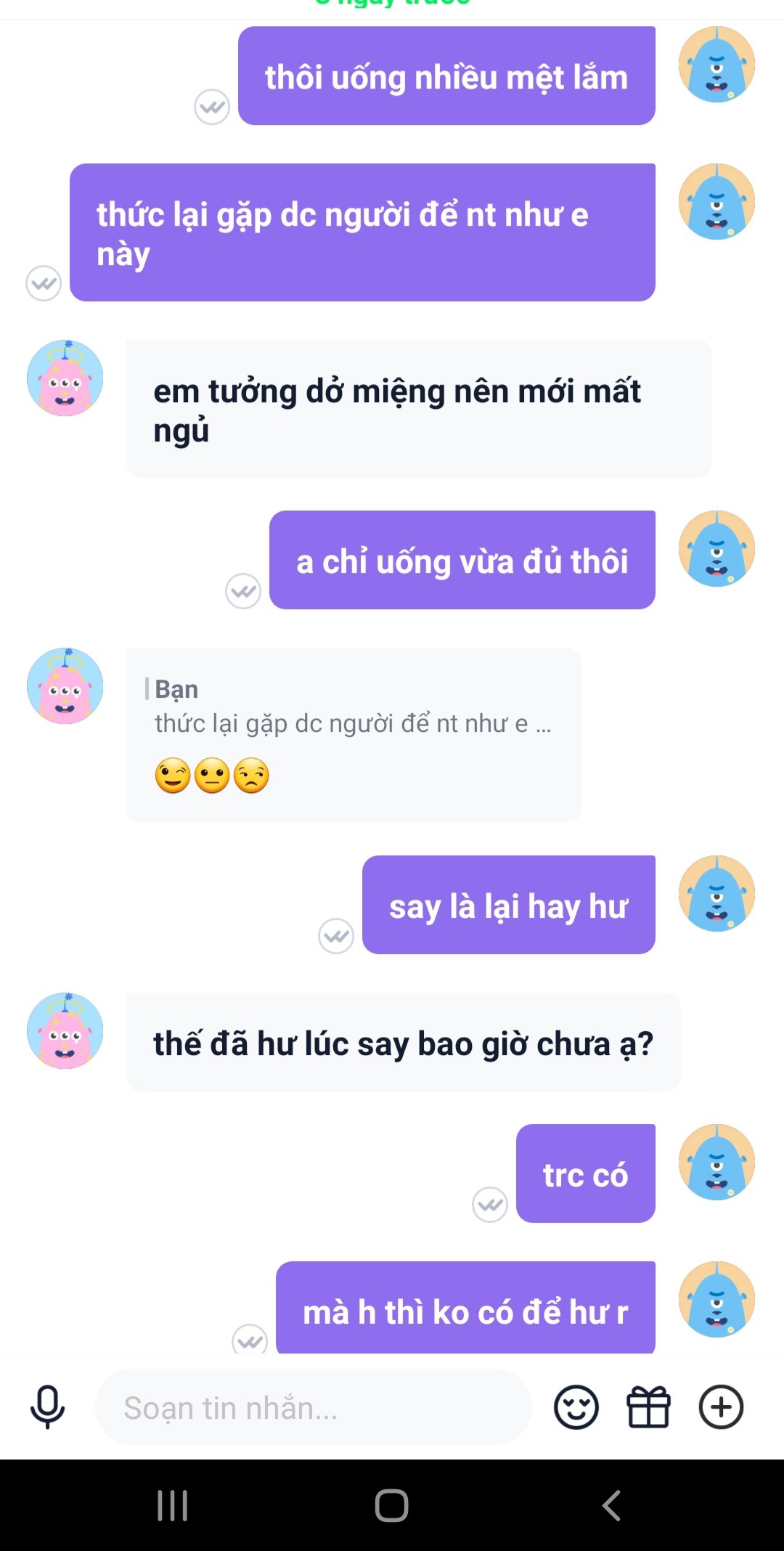Open pink avatar beside 'em tưởng dở miệng'
The height and width of the screenshot is (1551, 784).
click(65, 378)
